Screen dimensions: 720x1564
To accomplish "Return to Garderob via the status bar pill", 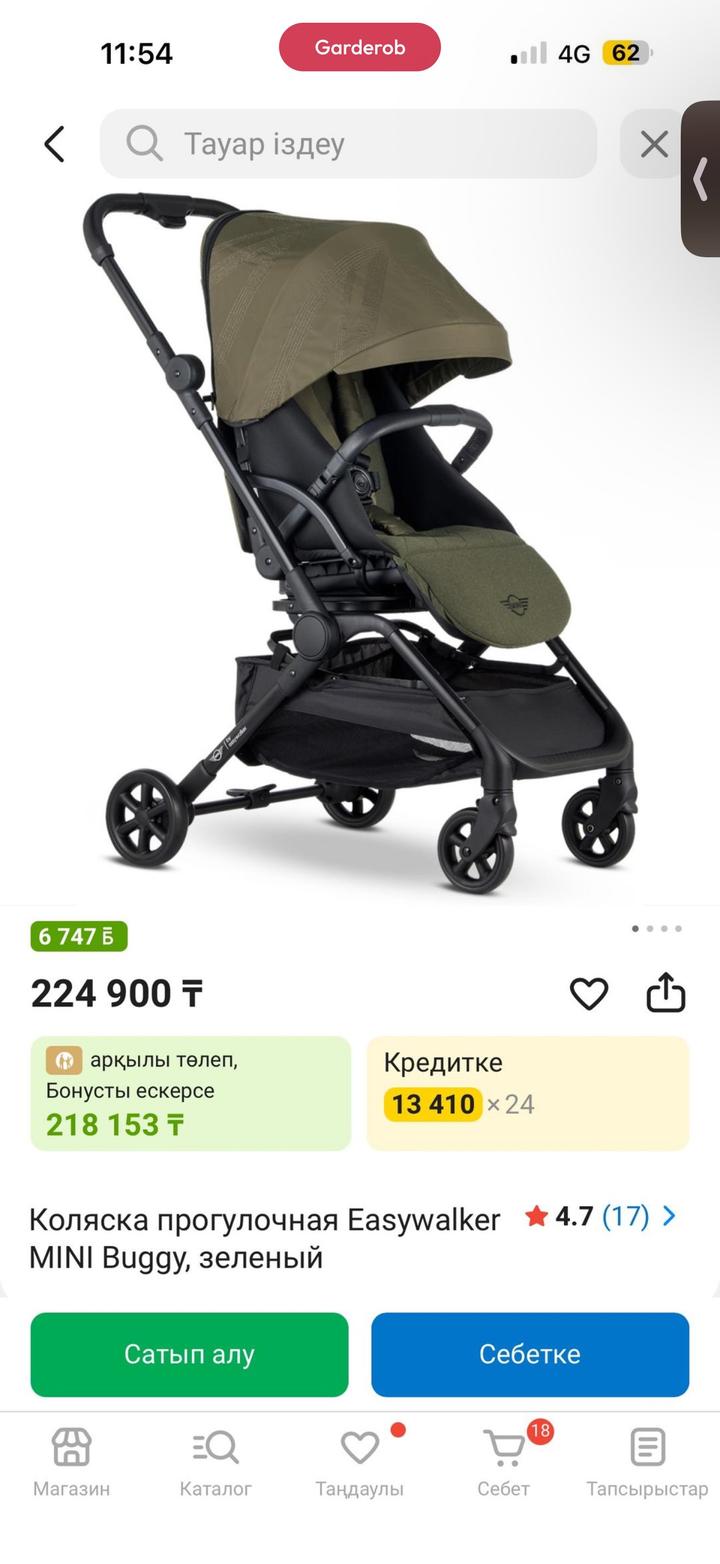I will pos(359,47).
